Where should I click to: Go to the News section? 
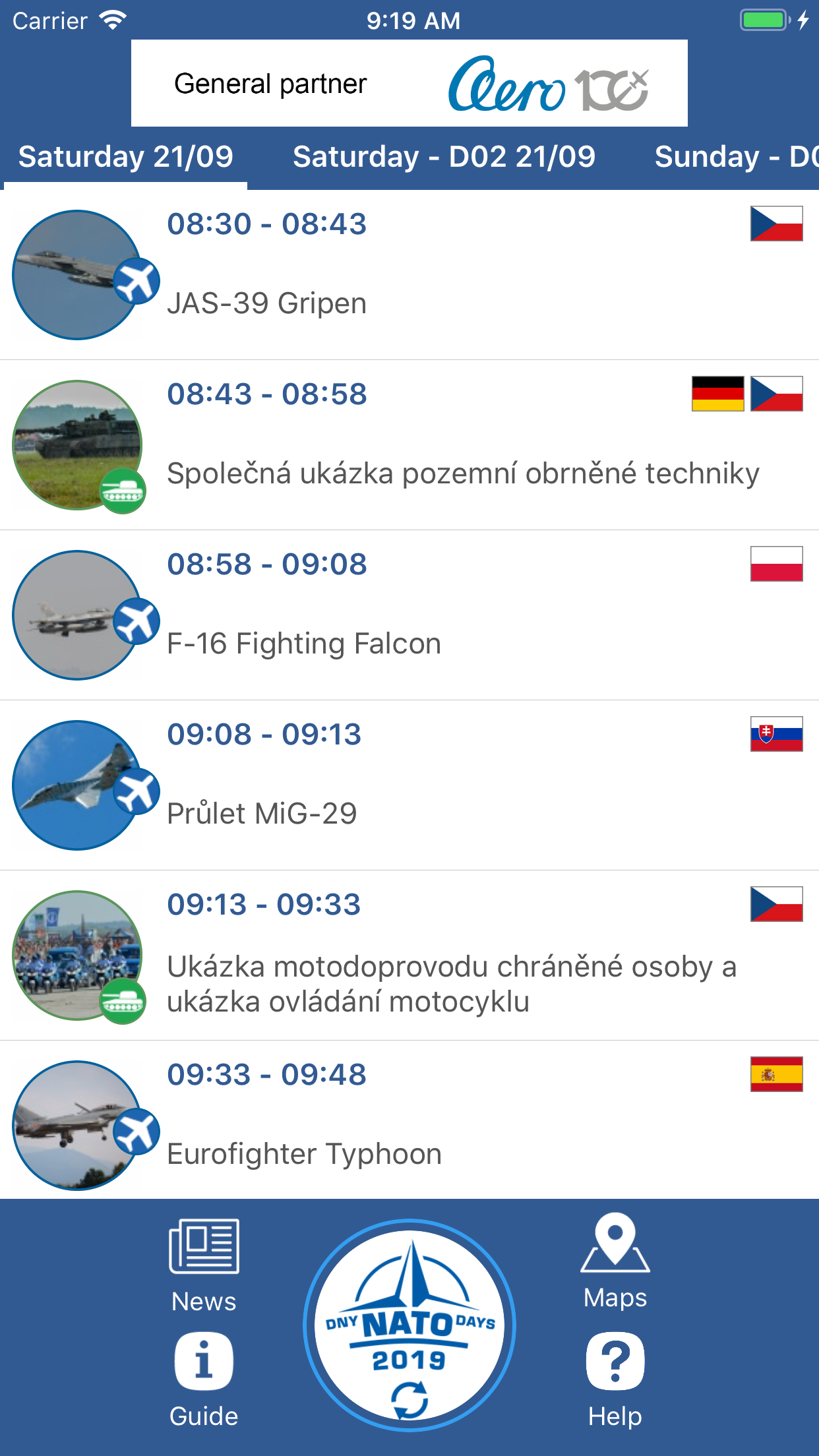(x=204, y=1265)
